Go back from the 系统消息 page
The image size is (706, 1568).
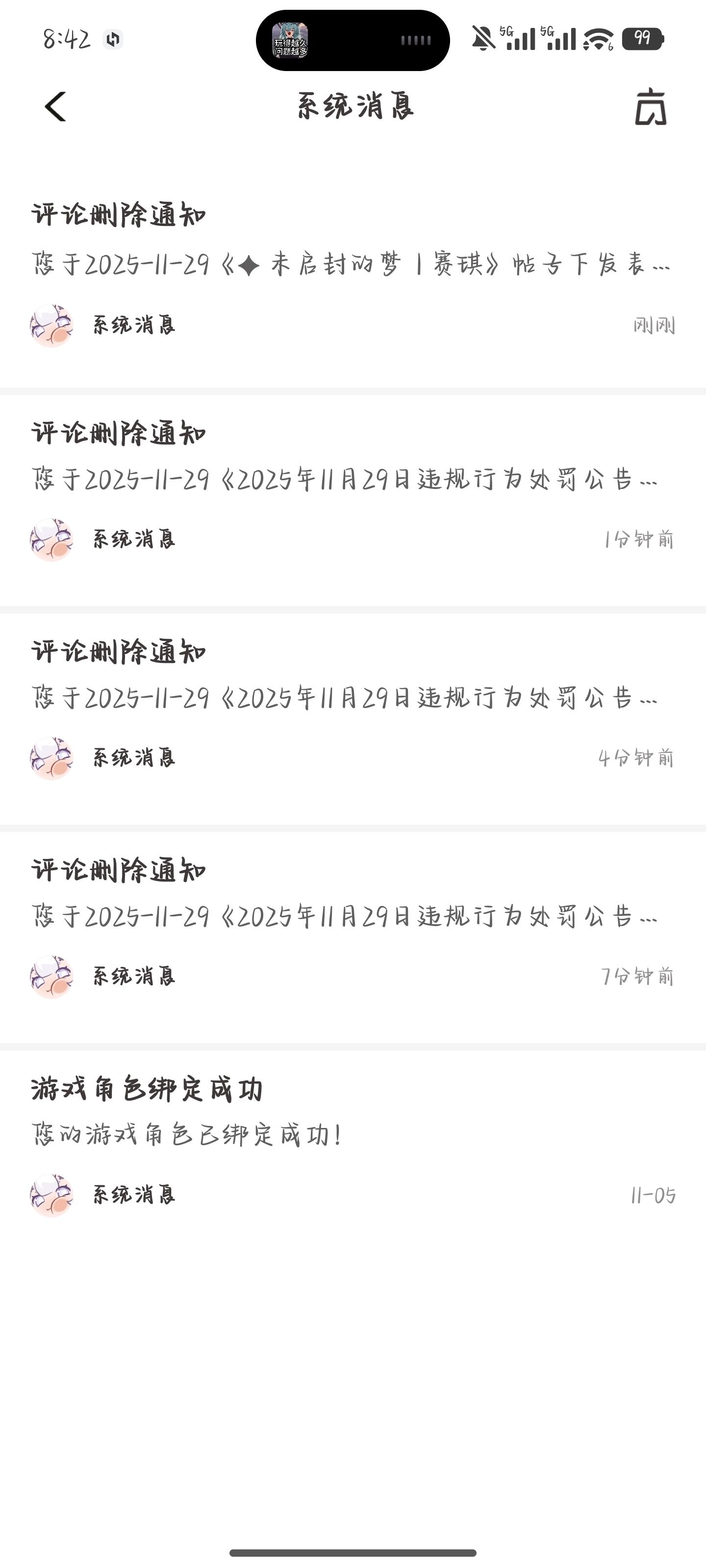coord(55,107)
